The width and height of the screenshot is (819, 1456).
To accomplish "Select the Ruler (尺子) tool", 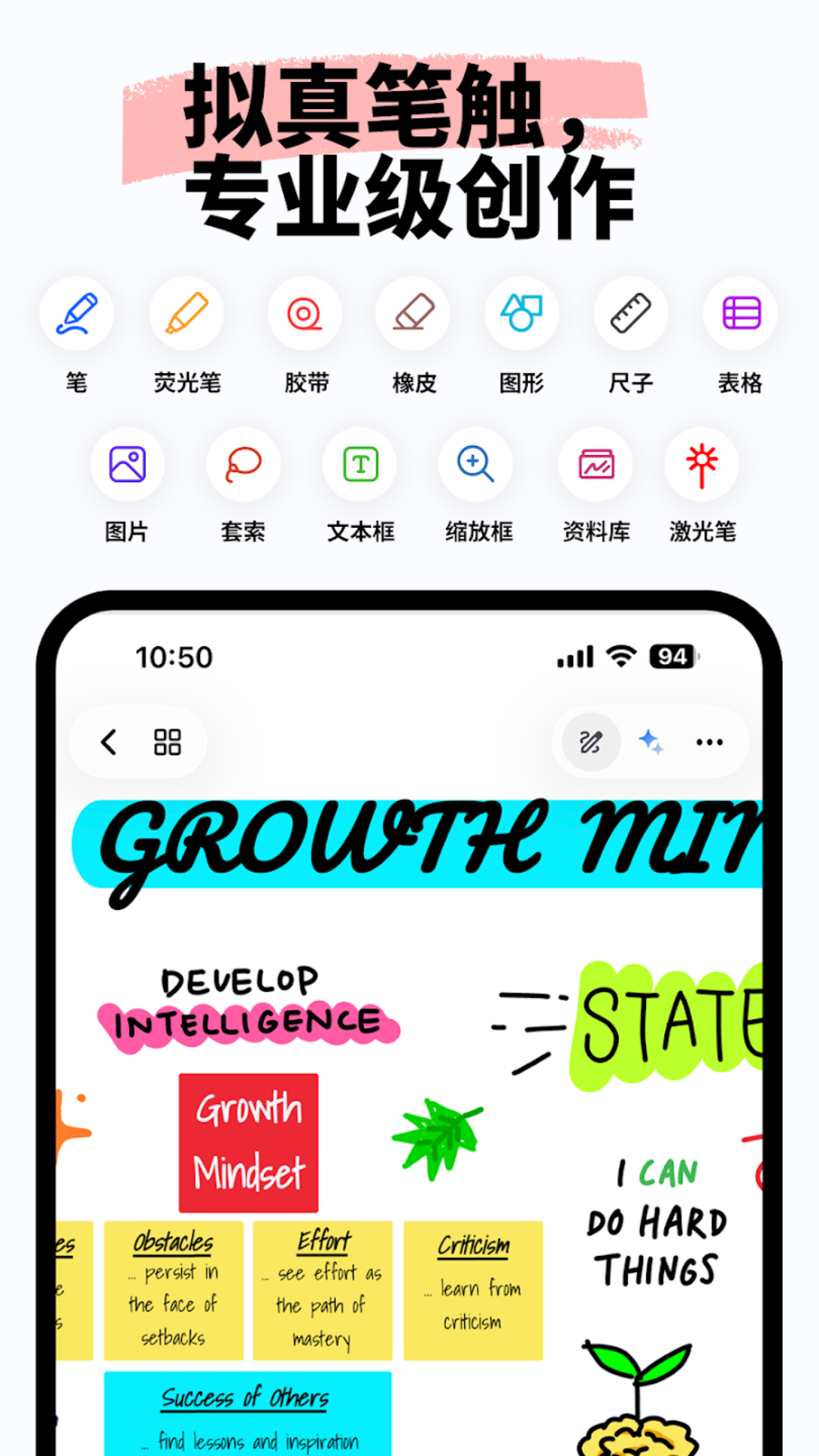I will click(x=630, y=313).
